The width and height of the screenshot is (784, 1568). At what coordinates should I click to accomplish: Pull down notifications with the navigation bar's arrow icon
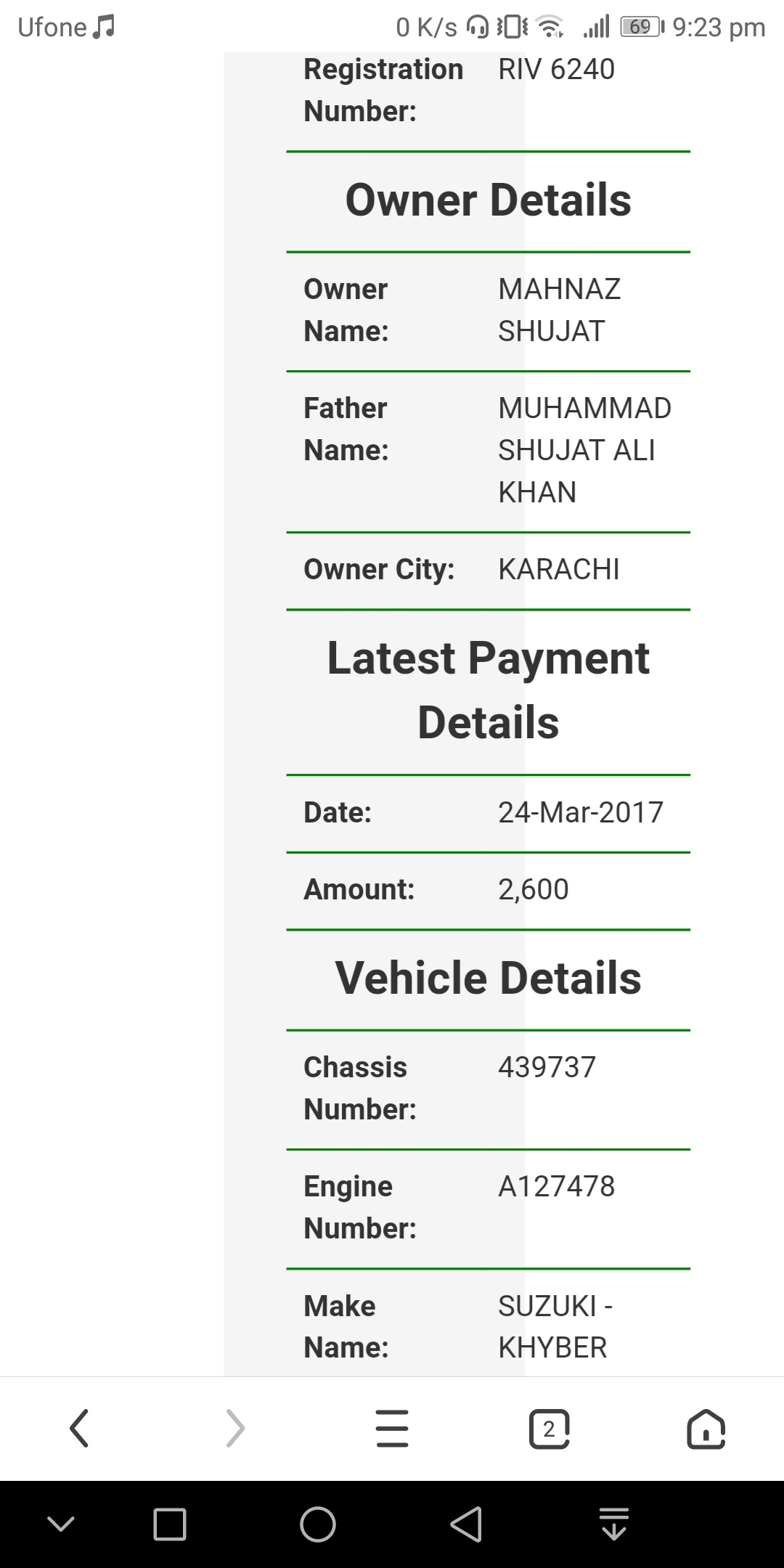[x=614, y=1524]
